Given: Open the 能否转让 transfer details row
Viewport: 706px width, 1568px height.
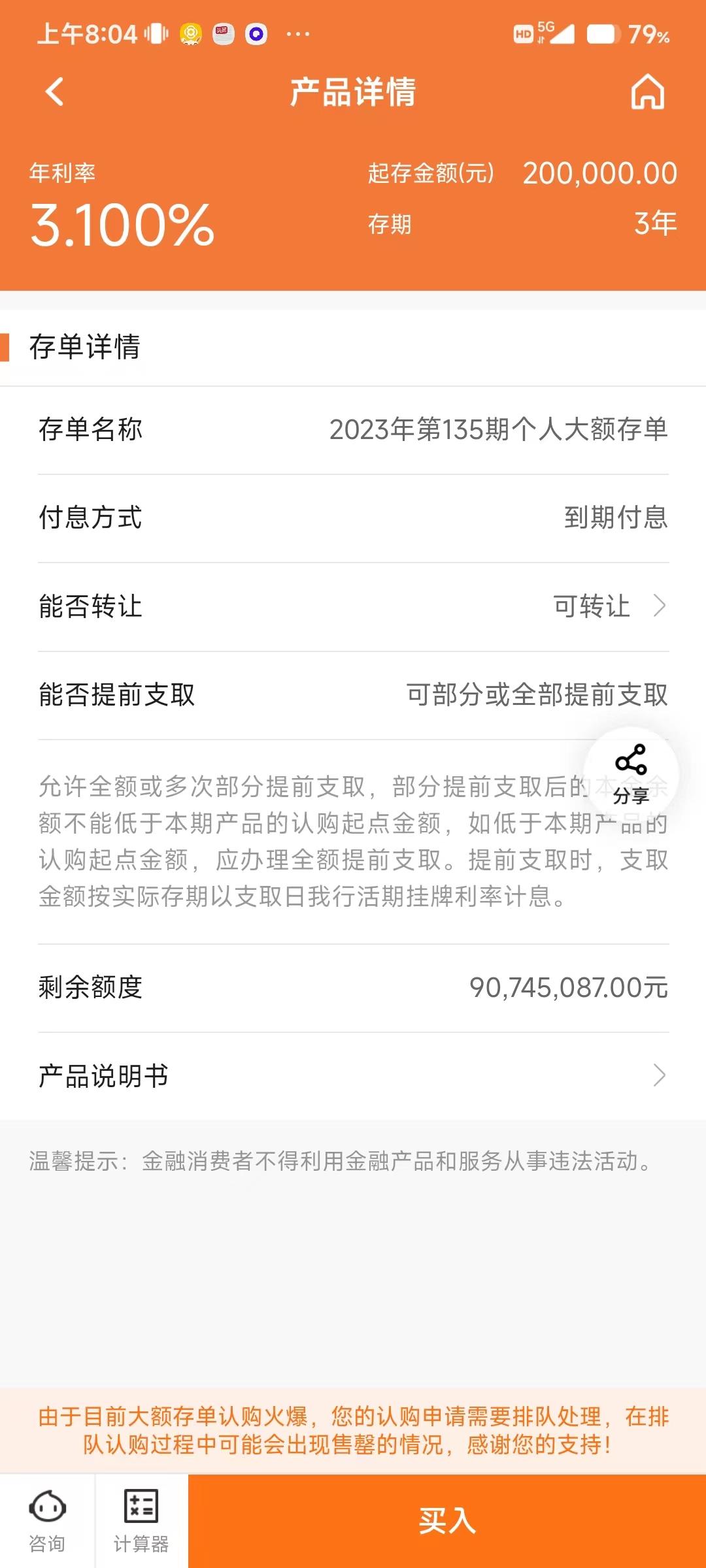Looking at the screenshot, I should [x=353, y=606].
